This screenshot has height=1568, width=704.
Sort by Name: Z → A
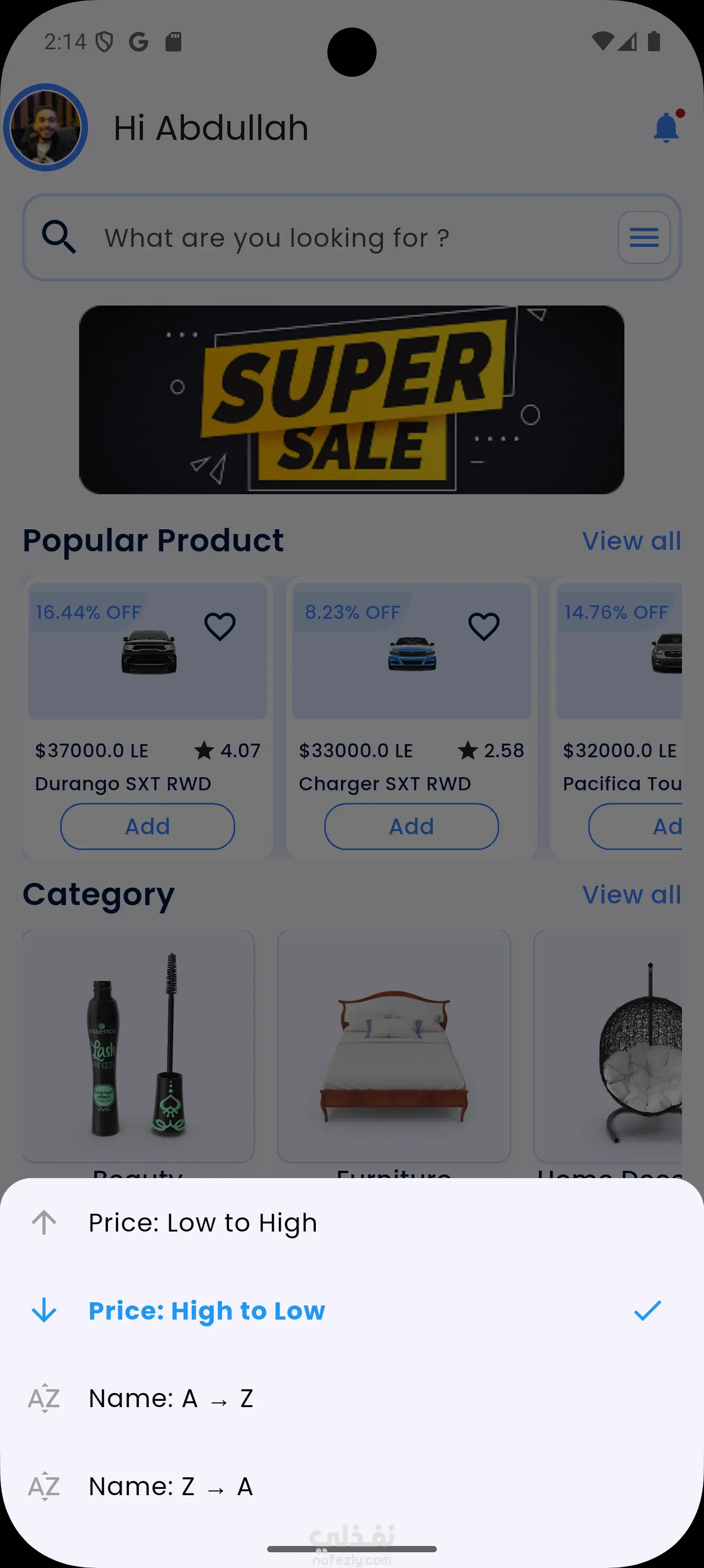point(170,1486)
